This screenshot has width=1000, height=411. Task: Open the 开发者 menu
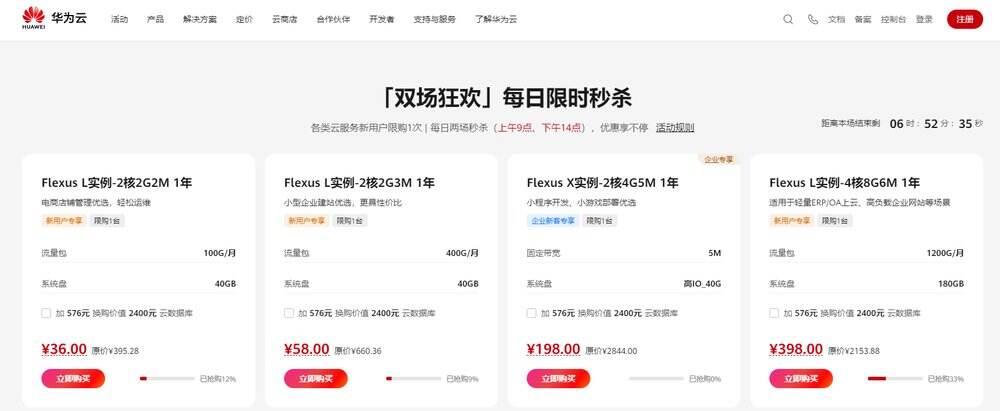381,19
